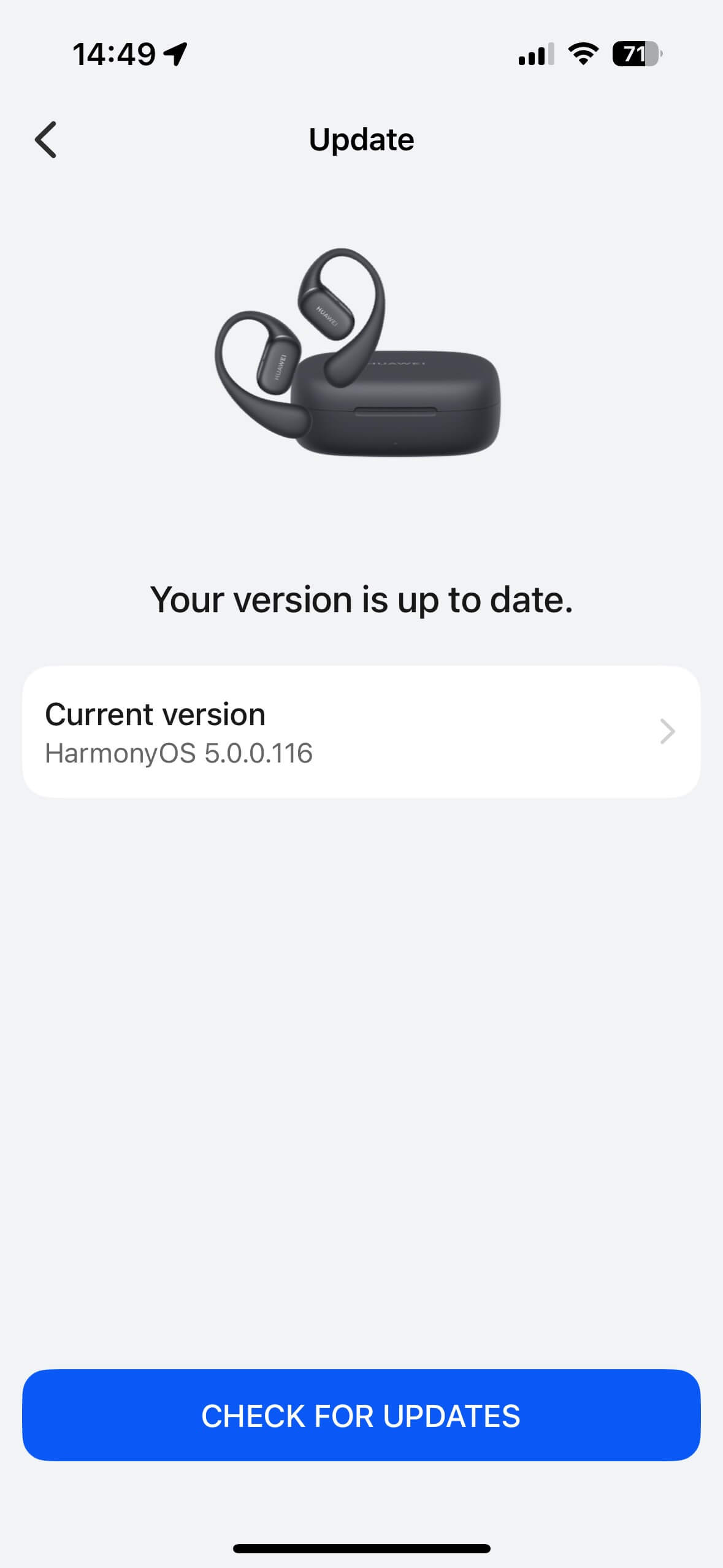The height and width of the screenshot is (1568, 723).
Task: Tap CHECK FOR UPDATES button
Action: pos(361,1415)
